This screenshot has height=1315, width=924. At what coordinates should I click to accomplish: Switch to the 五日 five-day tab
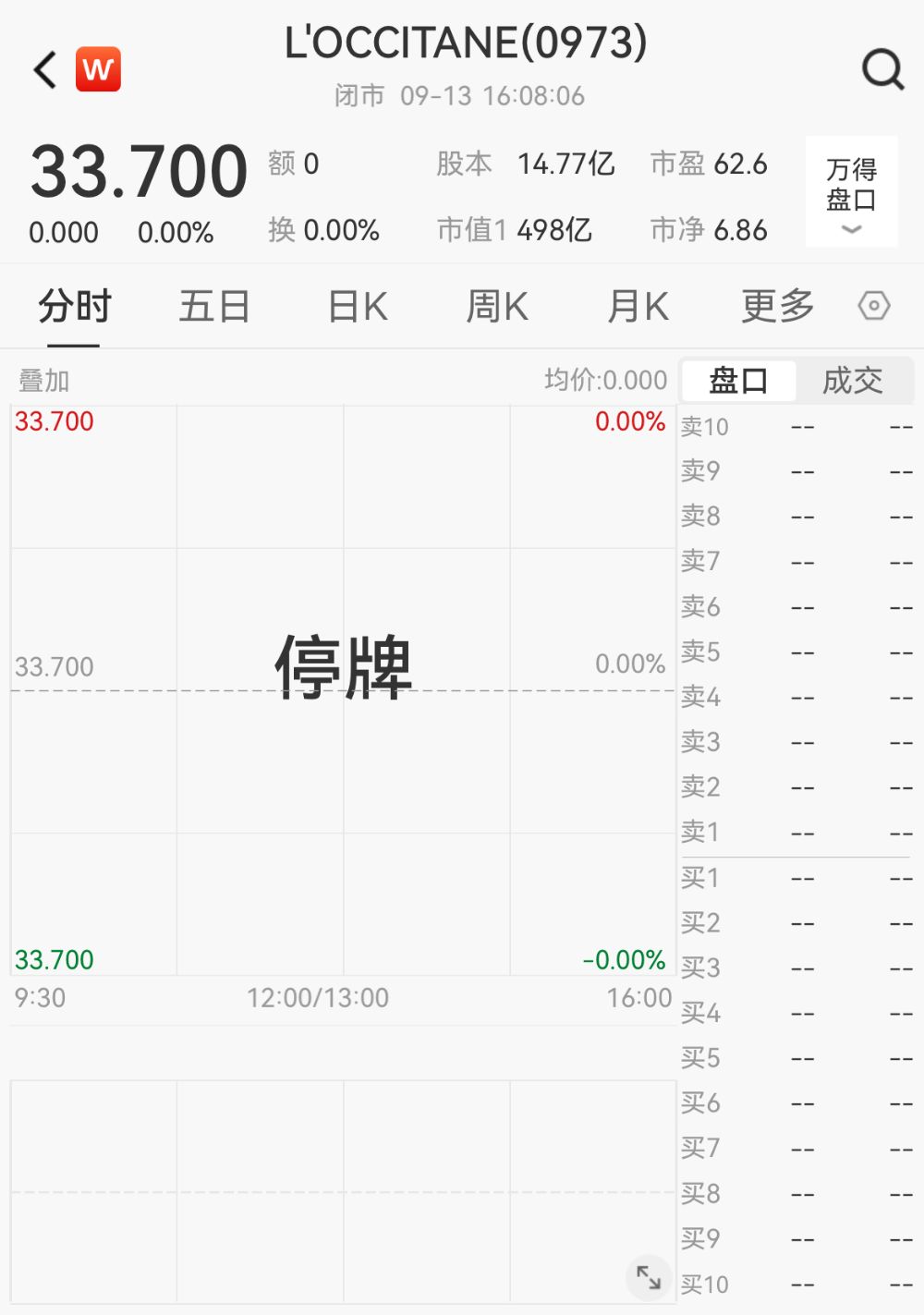[213, 305]
